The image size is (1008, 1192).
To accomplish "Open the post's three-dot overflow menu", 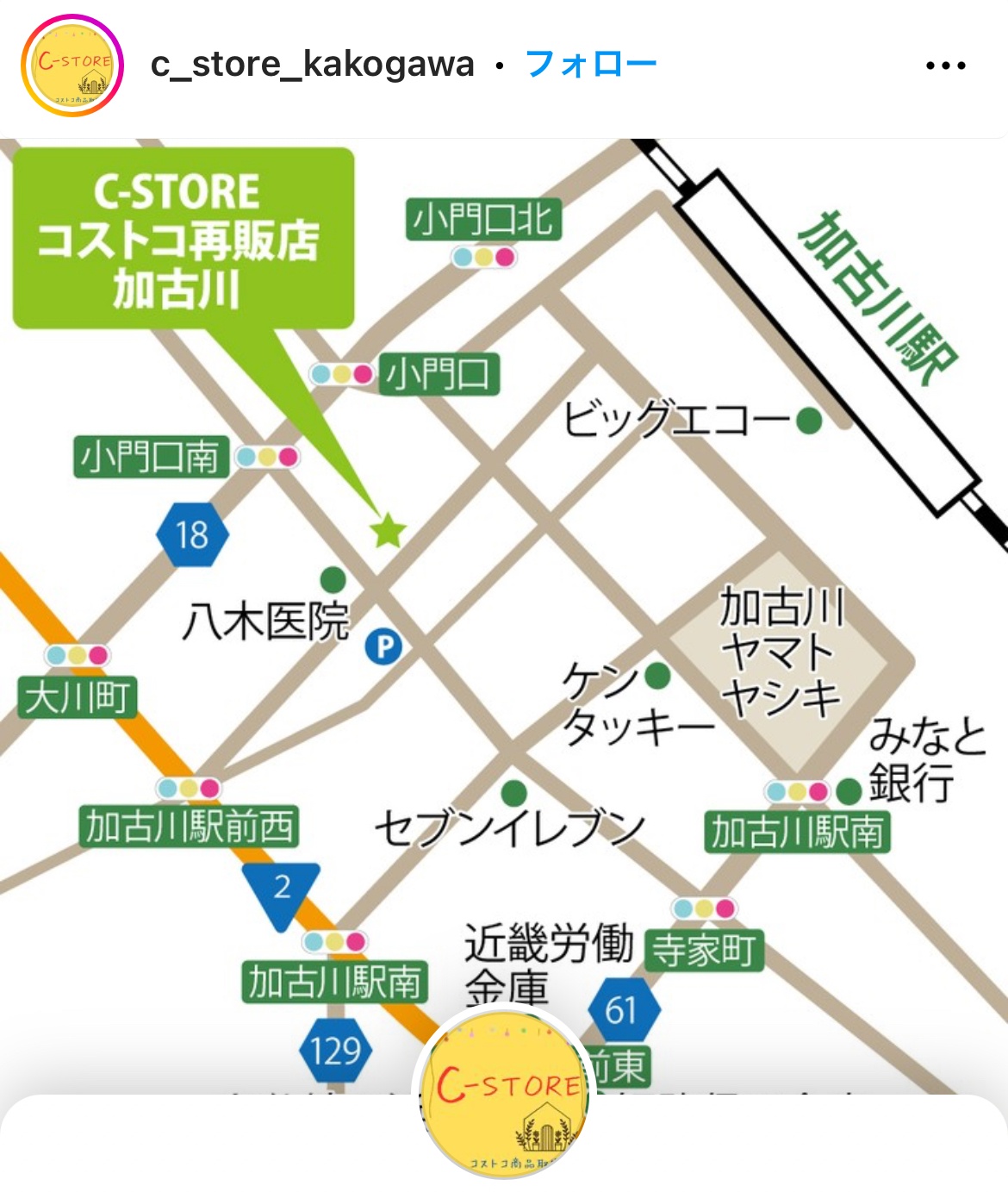I will pyautogui.click(x=945, y=66).
